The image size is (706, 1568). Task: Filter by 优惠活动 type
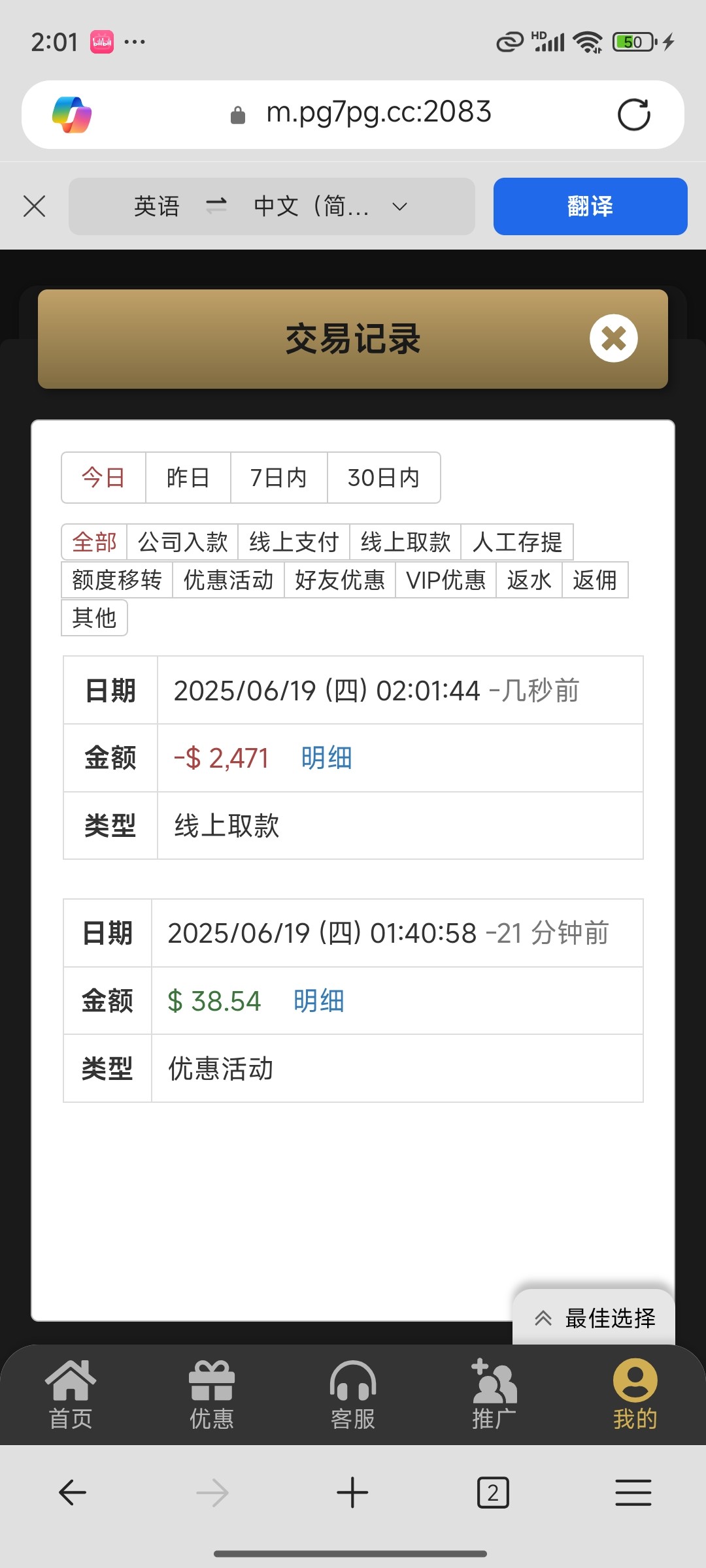[228, 580]
